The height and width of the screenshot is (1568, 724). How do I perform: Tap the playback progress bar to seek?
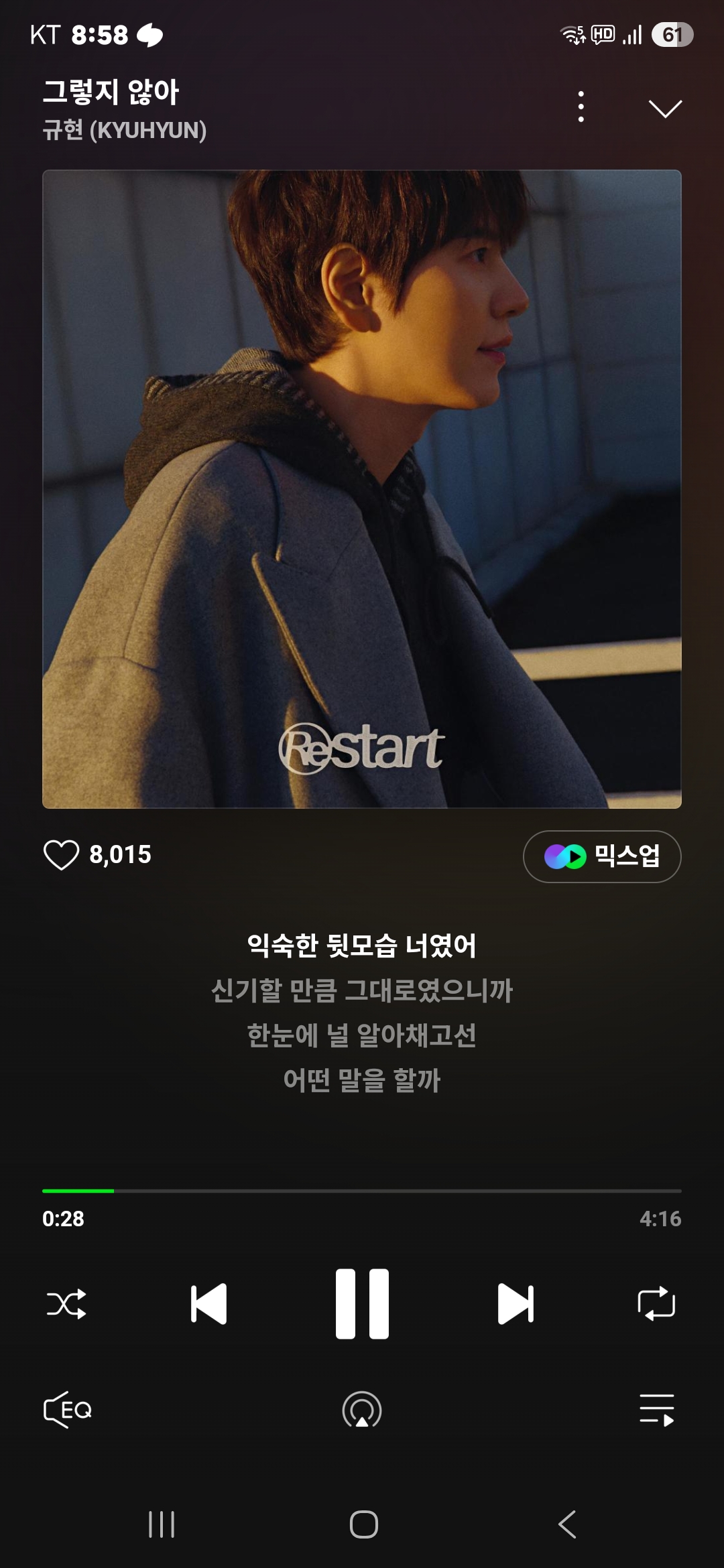click(x=362, y=1191)
